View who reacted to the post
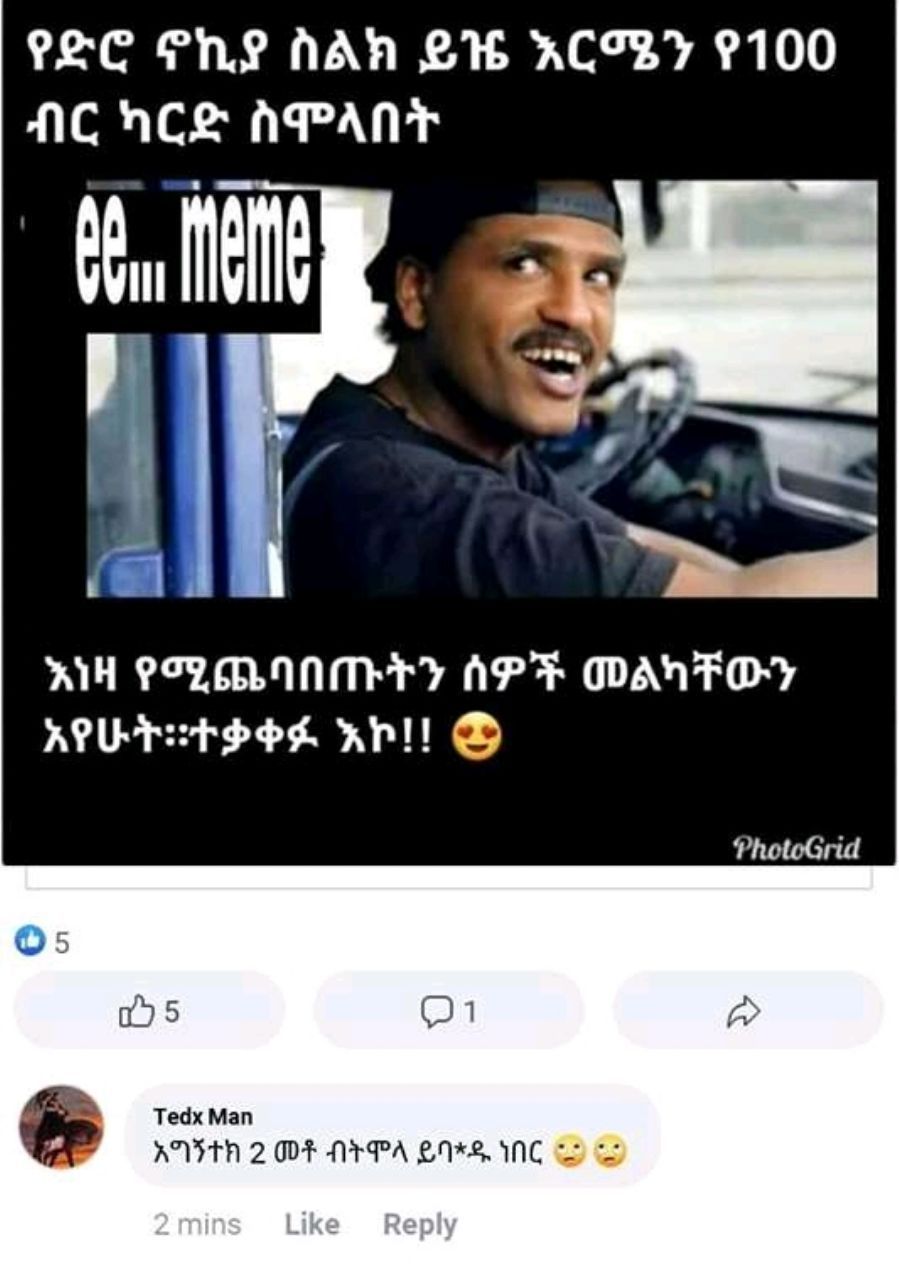Screen dimensions: 899x1280 [43, 942]
